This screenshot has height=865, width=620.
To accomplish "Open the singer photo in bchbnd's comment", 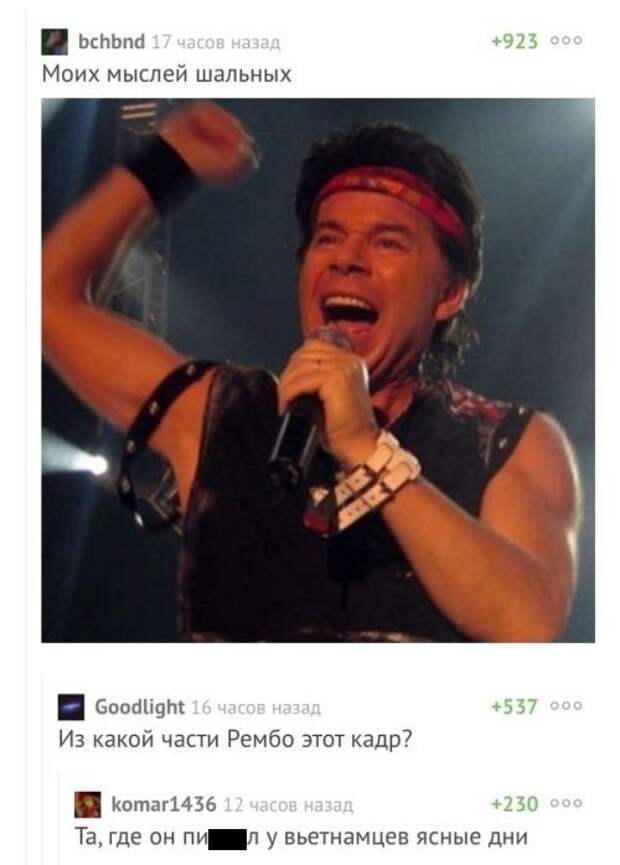I will point(318,370).
